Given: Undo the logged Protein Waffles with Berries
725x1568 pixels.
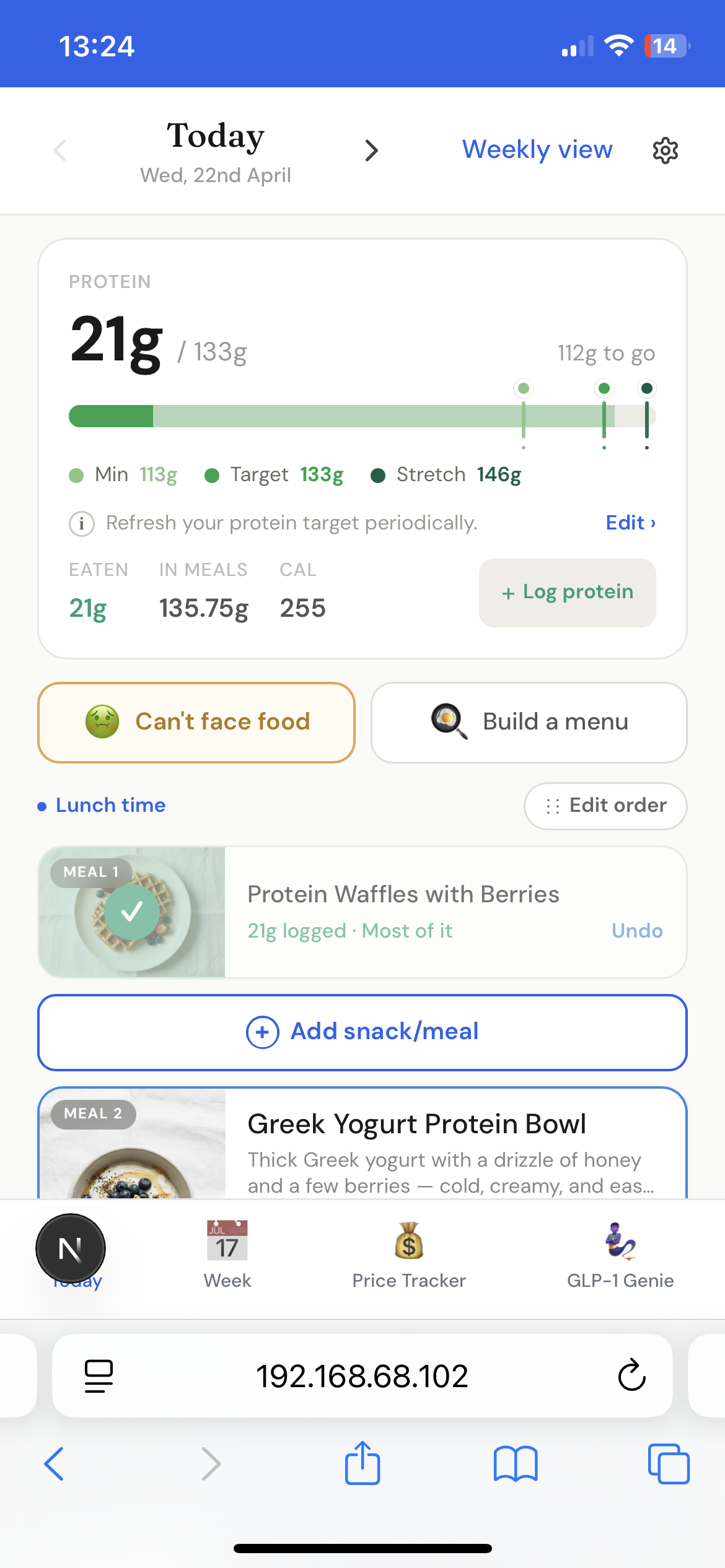Looking at the screenshot, I should point(637,930).
